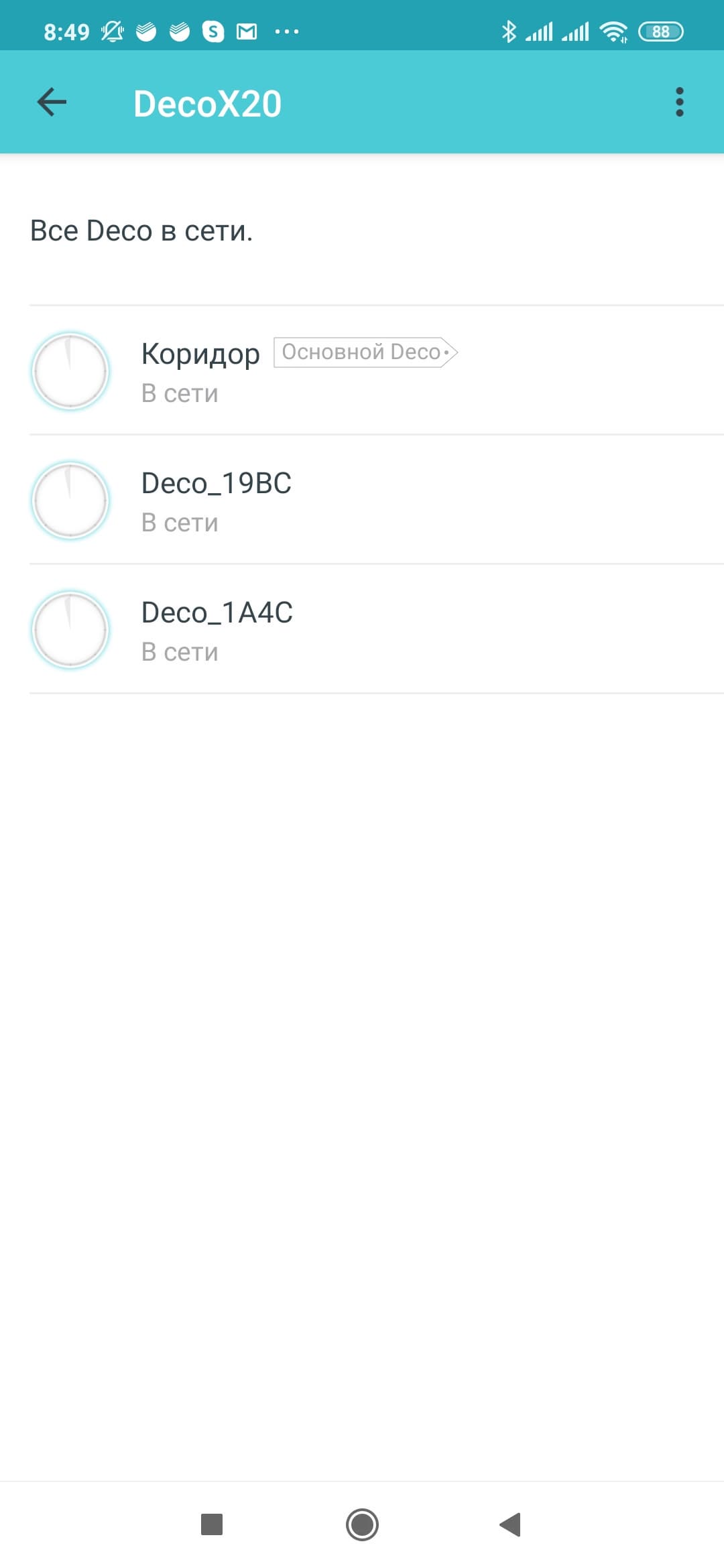Open recent apps with the square button
This screenshot has width=724, height=1568.
212,1524
